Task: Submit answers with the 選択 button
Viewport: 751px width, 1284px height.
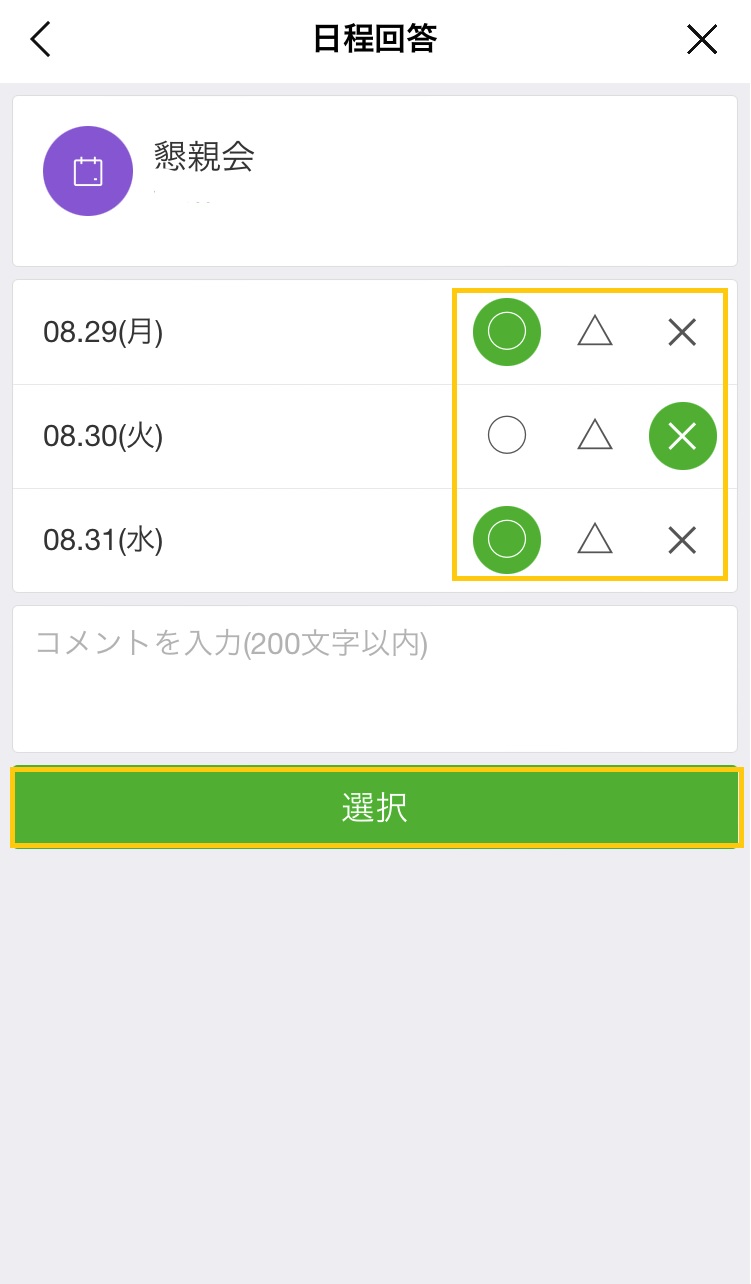Action: coord(375,806)
